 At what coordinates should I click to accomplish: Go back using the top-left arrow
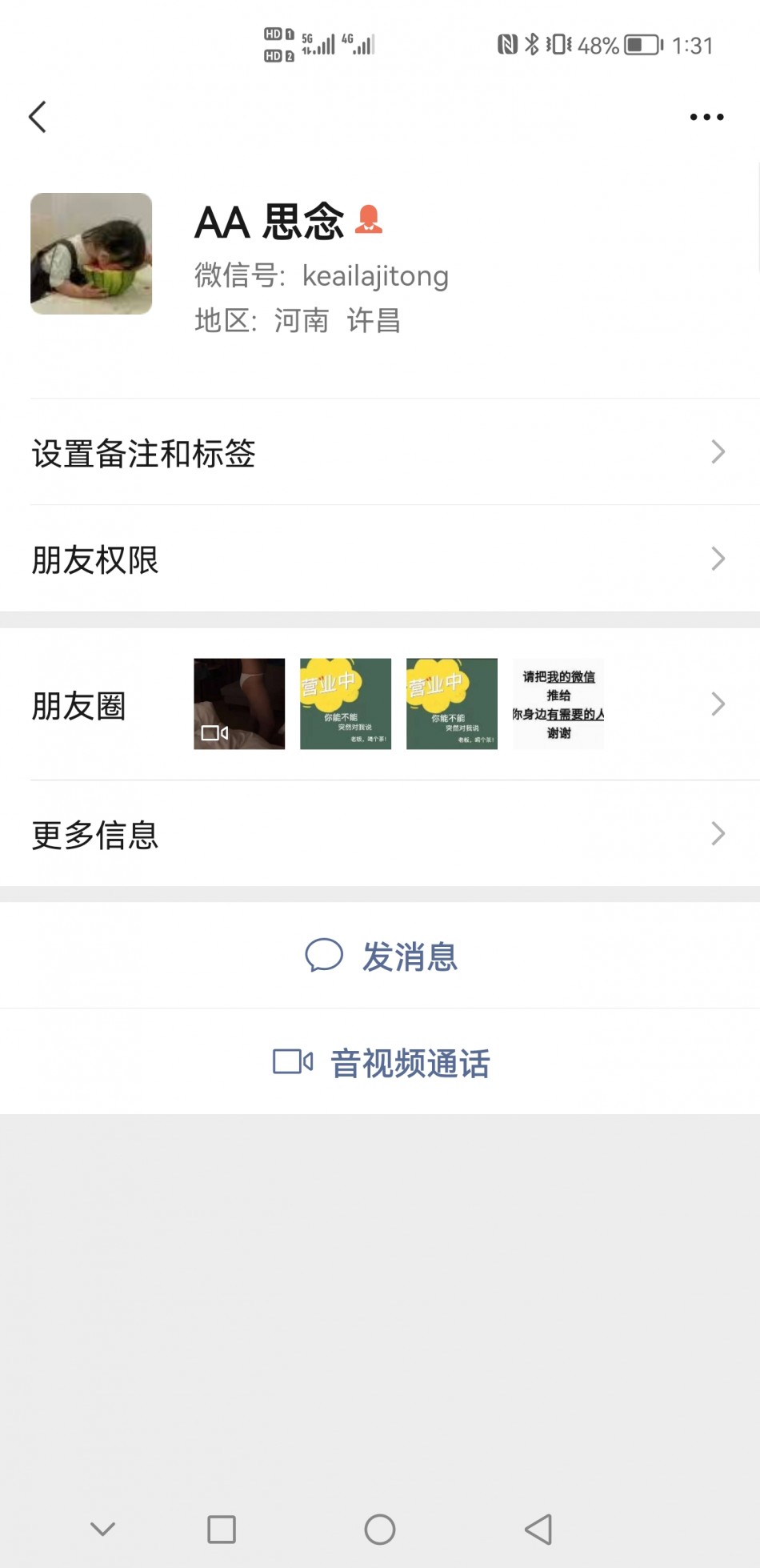coord(38,117)
